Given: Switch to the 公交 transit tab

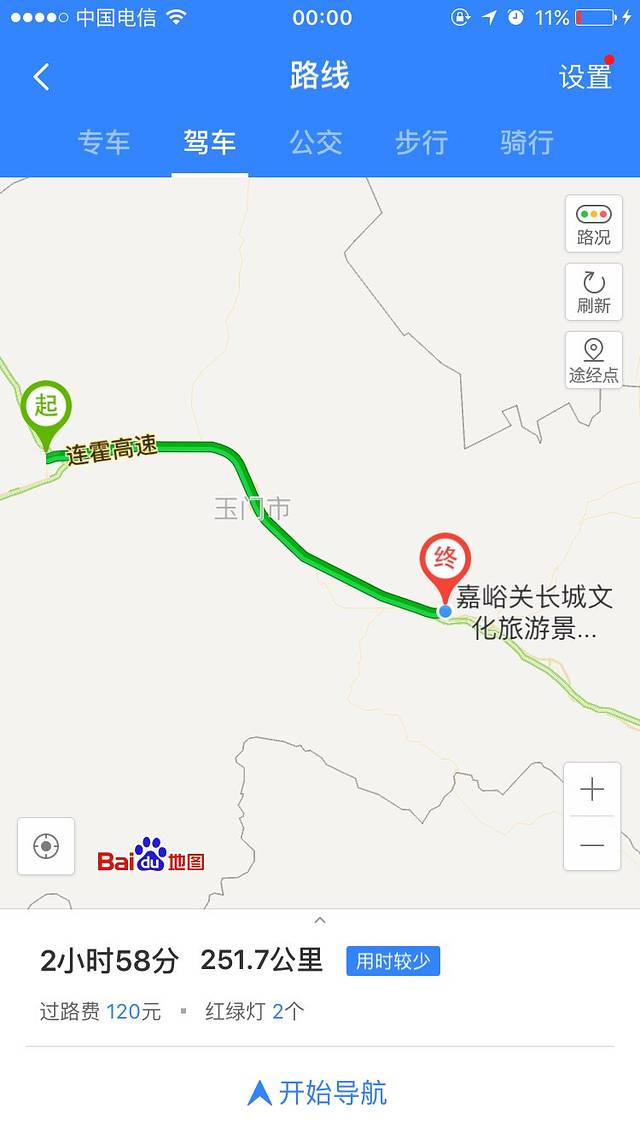Looking at the screenshot, I should click(x=316, y=142).
